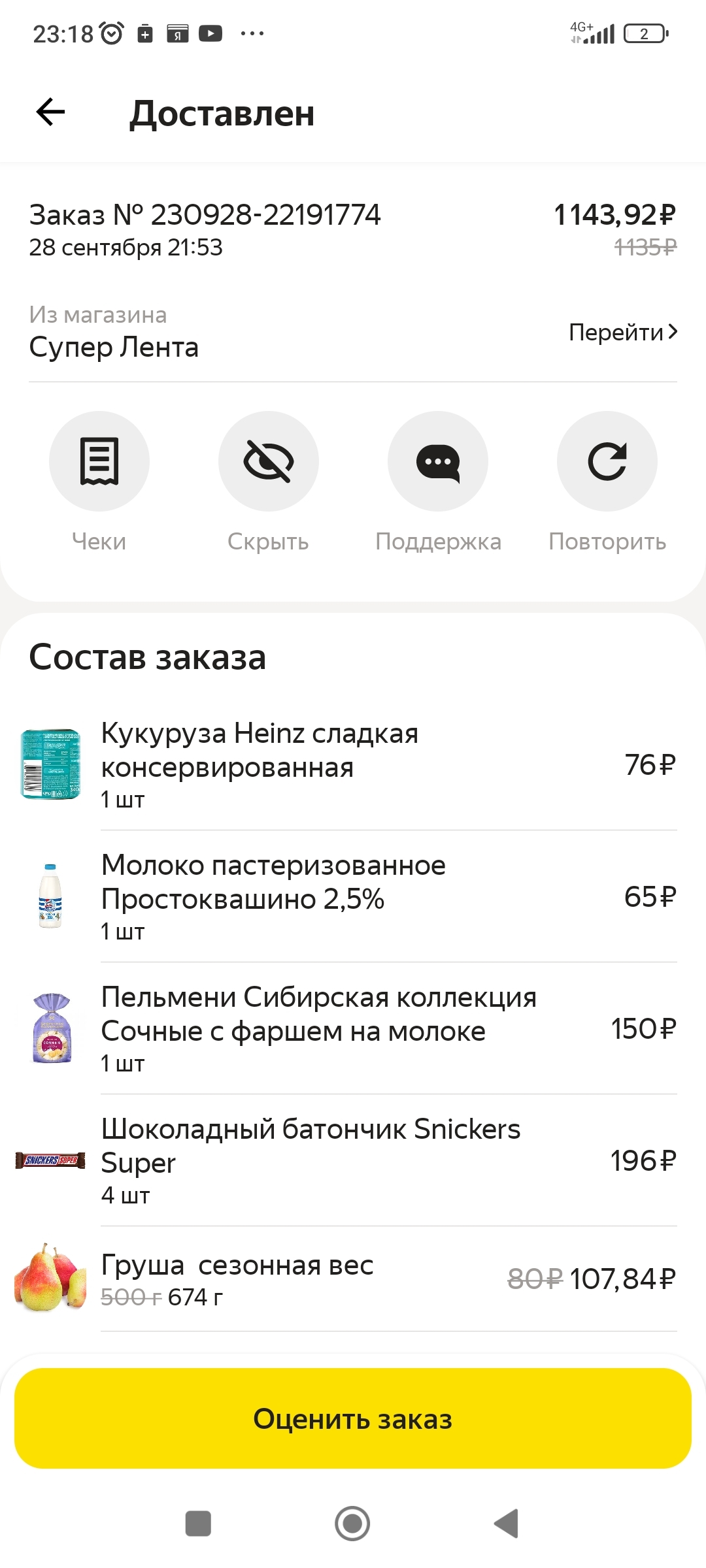Screen dimensions: 706x1568
Task: Go back using the arrow icon
Action: pyautogui.click(x=50, y=112)
